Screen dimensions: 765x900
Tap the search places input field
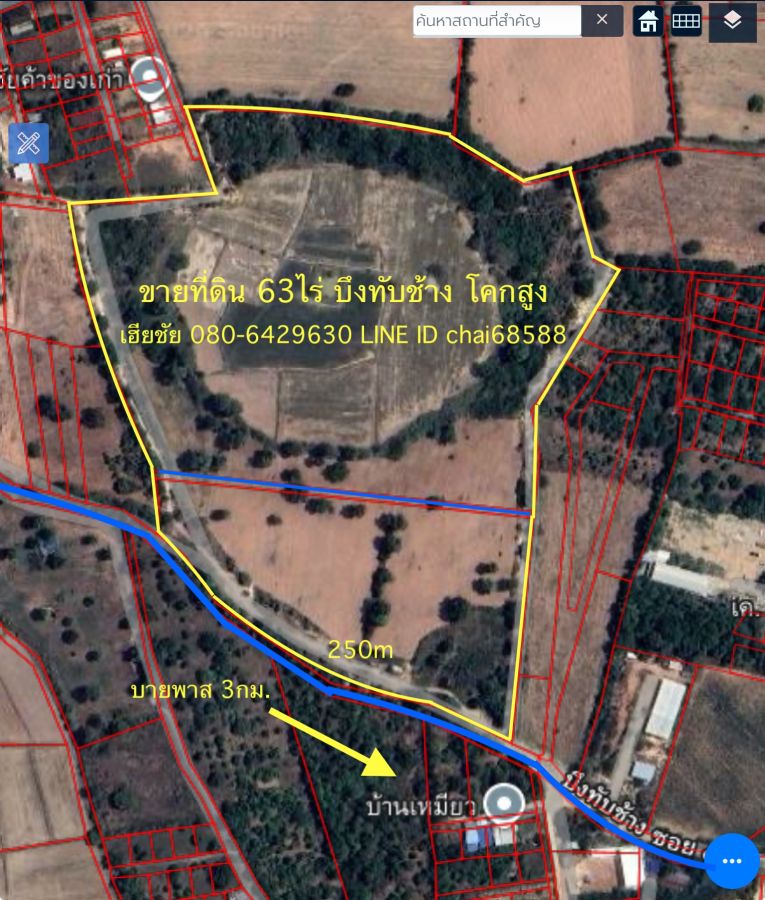(497, 20)
